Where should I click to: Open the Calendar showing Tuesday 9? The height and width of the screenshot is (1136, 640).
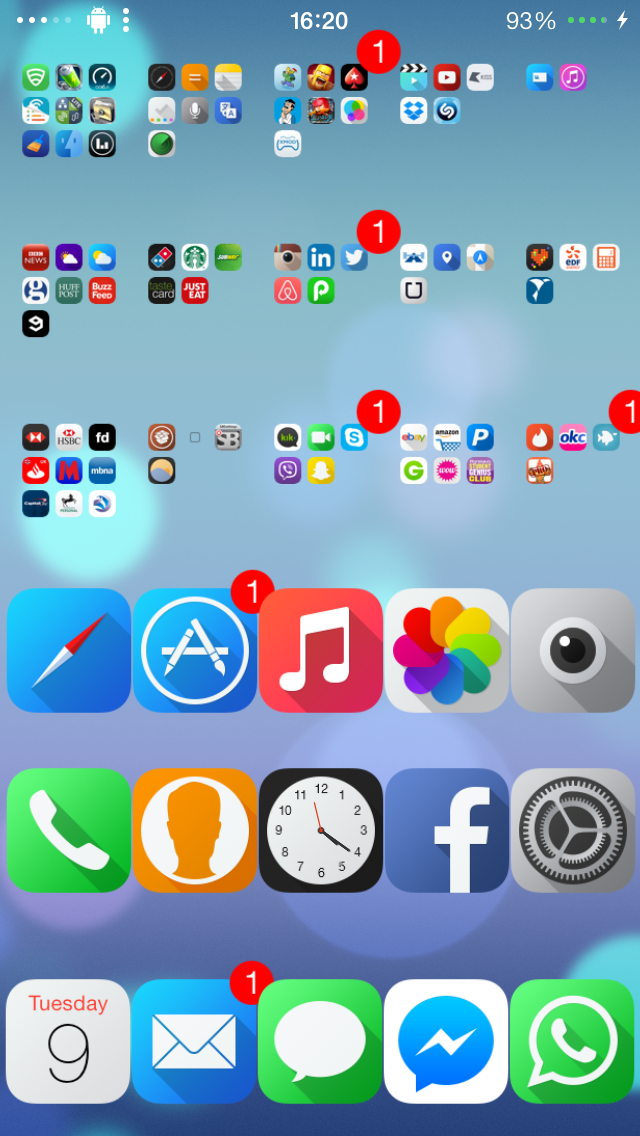tap(69, 1041)
